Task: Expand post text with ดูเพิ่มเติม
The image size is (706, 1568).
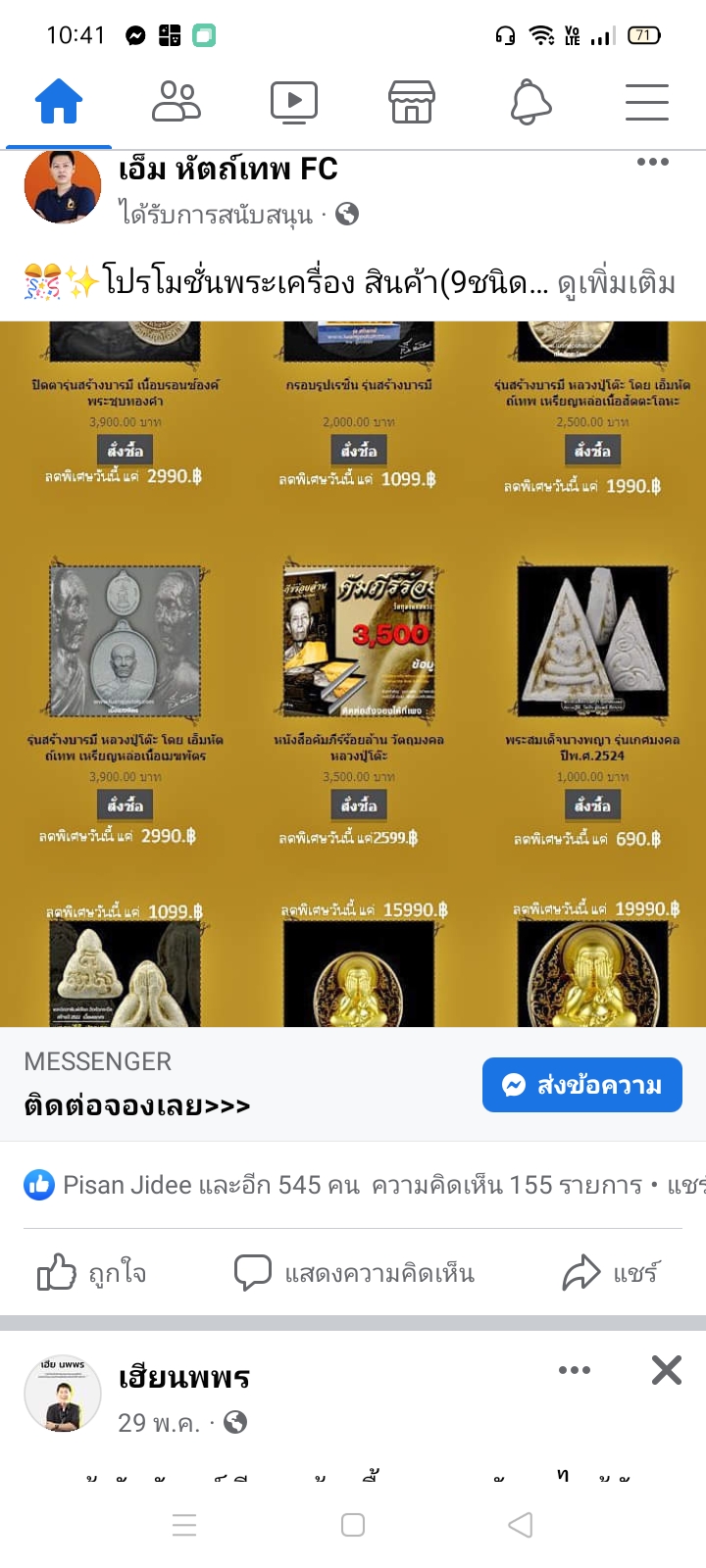Action: pyautogui.click(x=616, y=283)
